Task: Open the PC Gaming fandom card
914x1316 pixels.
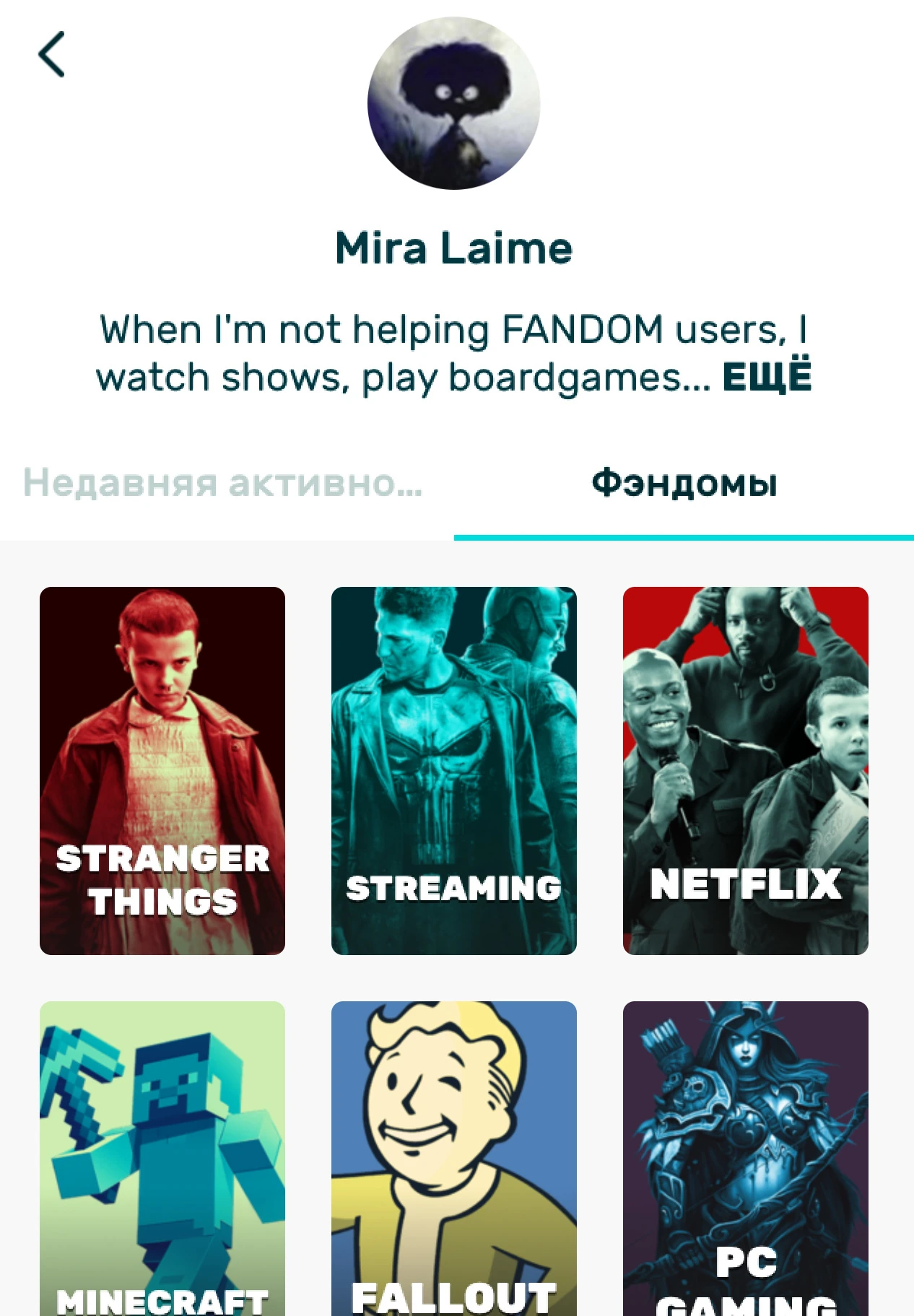Action: (x=745, y=1157)
